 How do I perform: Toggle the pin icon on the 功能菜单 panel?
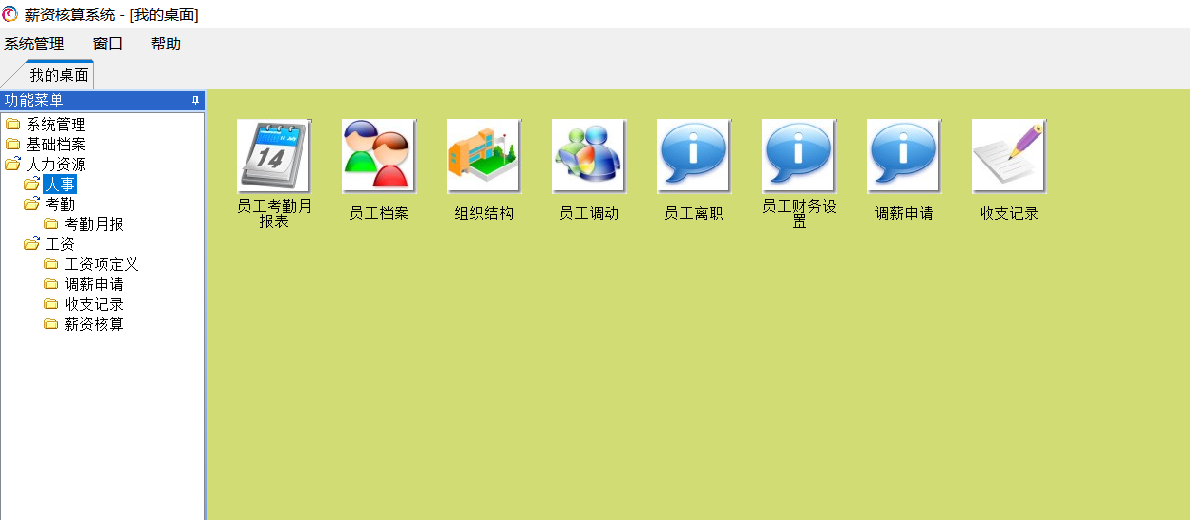[x=196, y=100]
